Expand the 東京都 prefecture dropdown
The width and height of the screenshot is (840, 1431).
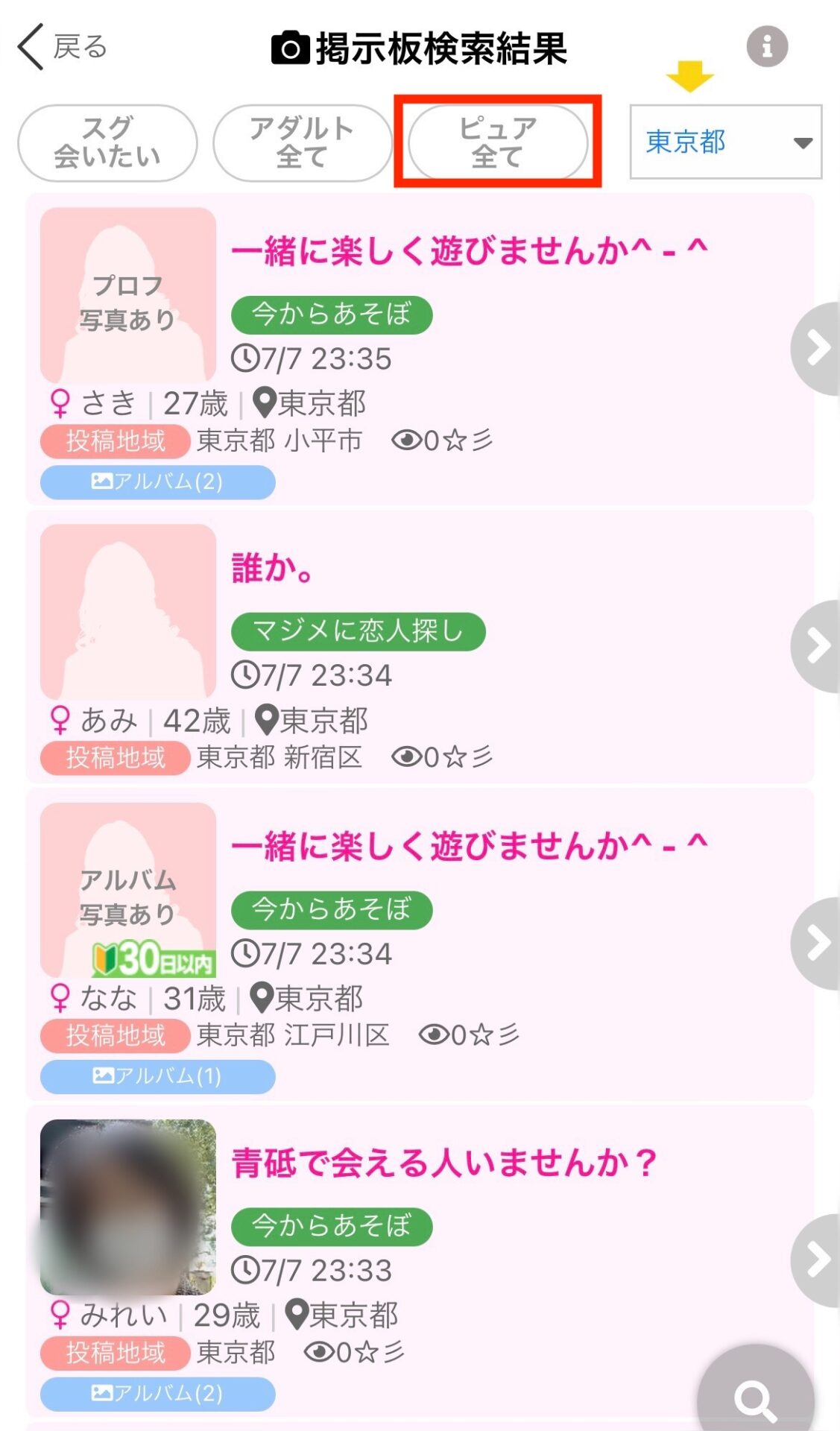click(725, 142)
